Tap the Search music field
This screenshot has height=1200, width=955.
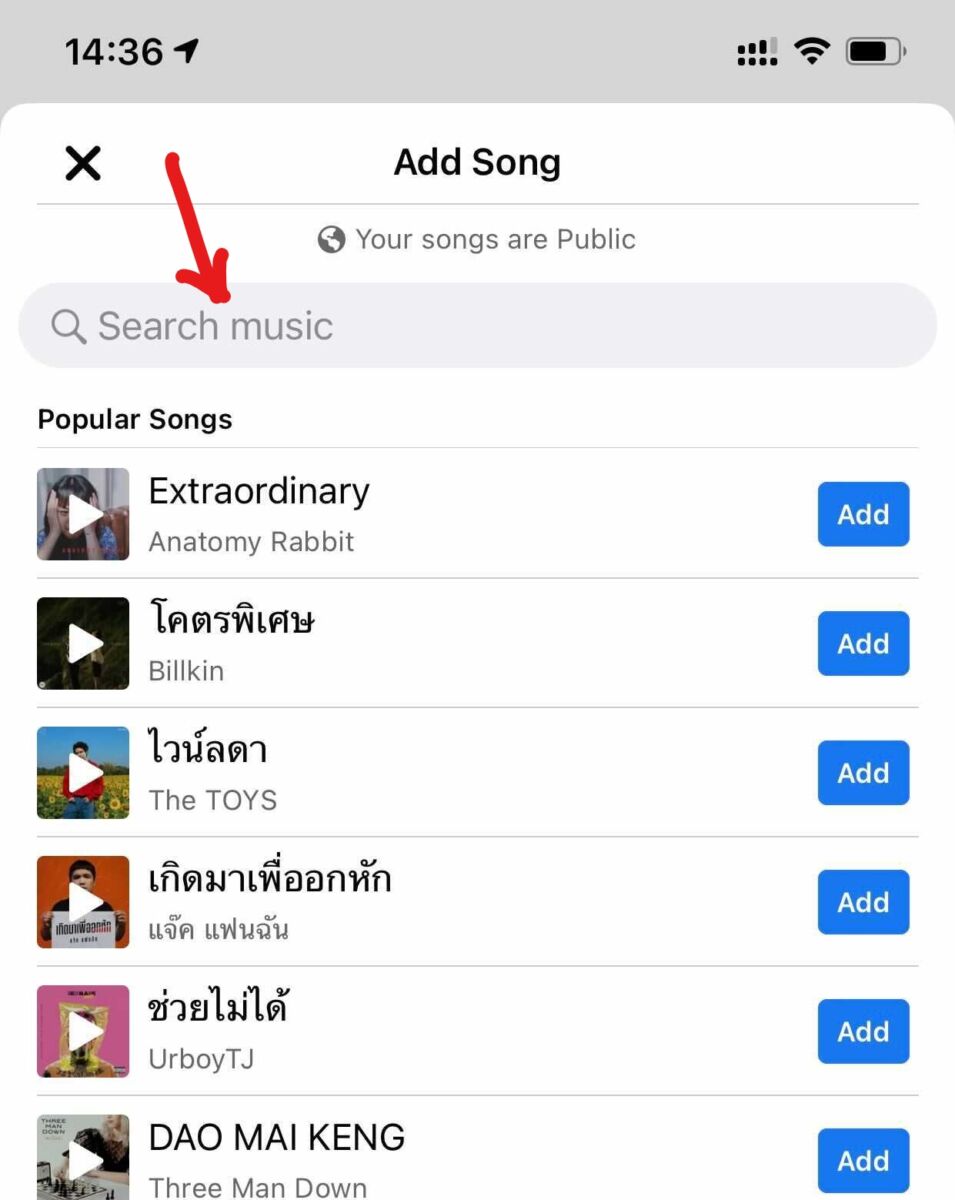click(x=477, y=326)
